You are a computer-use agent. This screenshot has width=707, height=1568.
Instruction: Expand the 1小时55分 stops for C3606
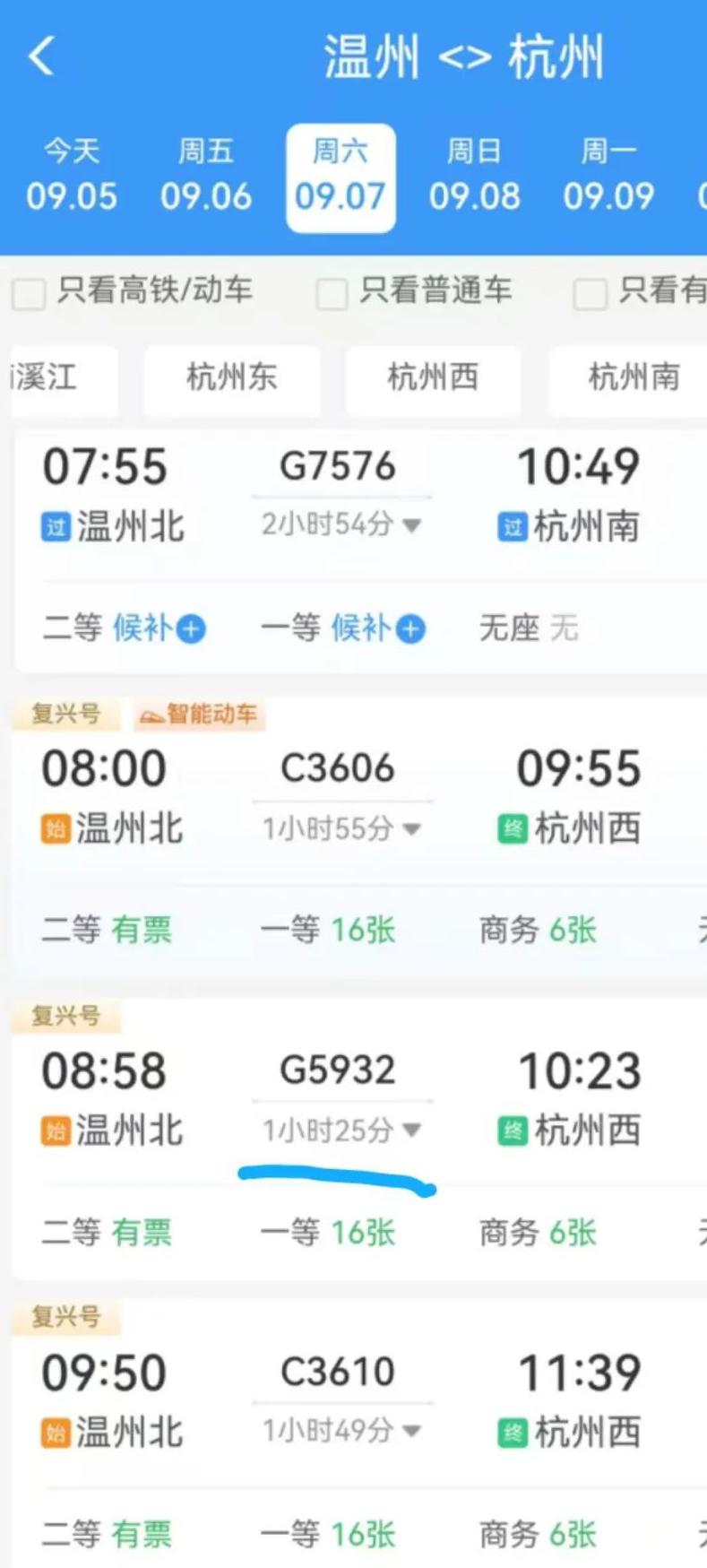click(341, 828)
